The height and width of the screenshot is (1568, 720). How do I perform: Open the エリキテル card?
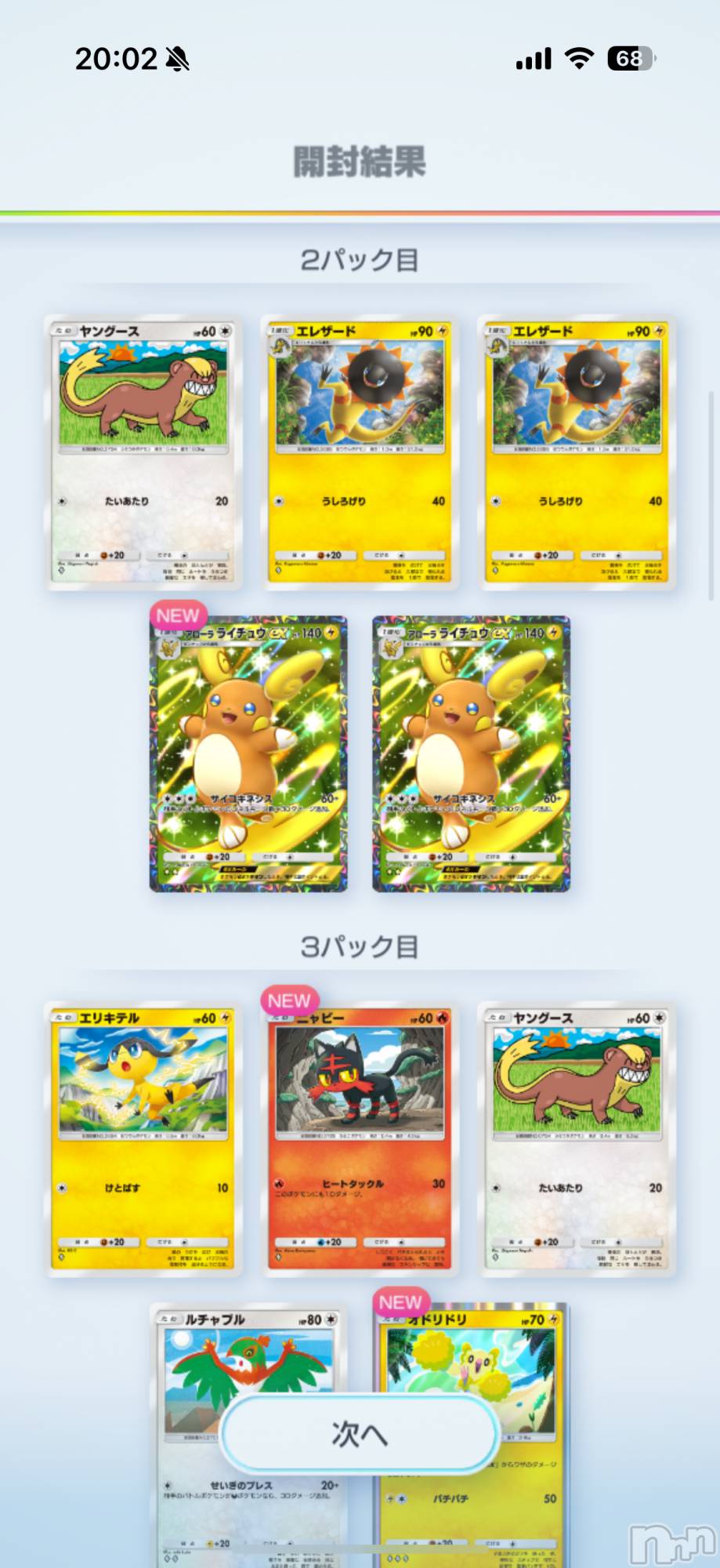tap(143, 1139)
